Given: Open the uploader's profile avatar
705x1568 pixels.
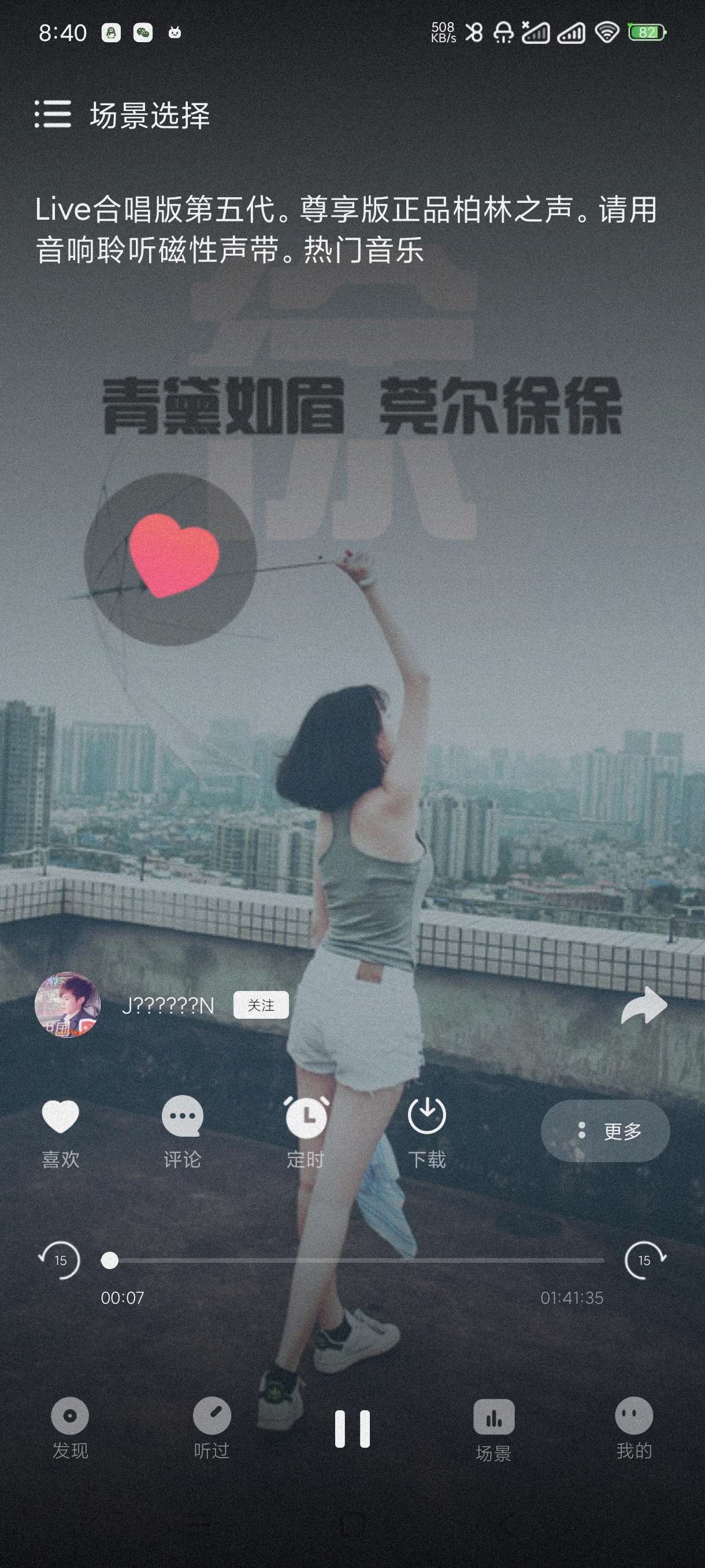Looking at the screenshot, I should coord(68,1005).
